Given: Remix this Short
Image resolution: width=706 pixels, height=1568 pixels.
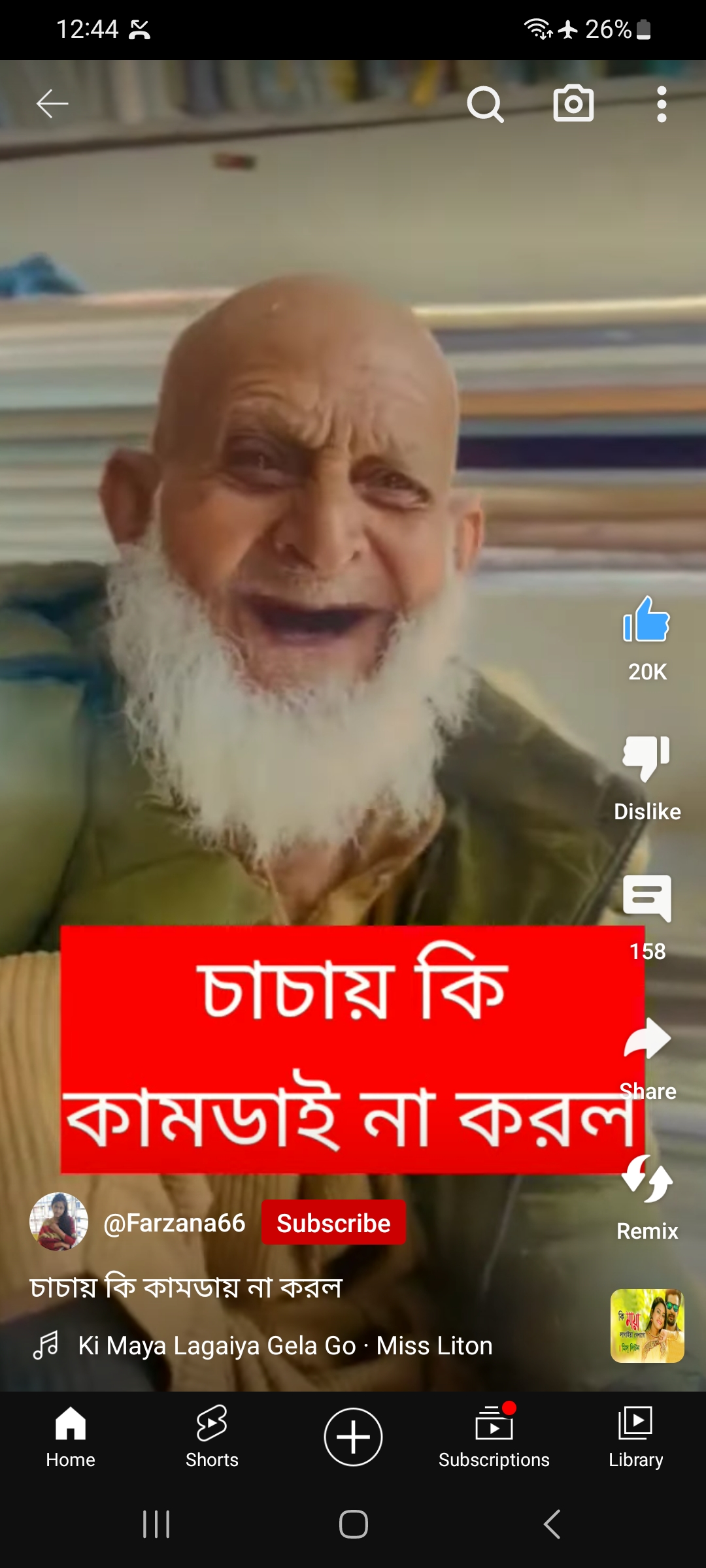Looking at the screenshot, I should click(x=647, y=1180).
